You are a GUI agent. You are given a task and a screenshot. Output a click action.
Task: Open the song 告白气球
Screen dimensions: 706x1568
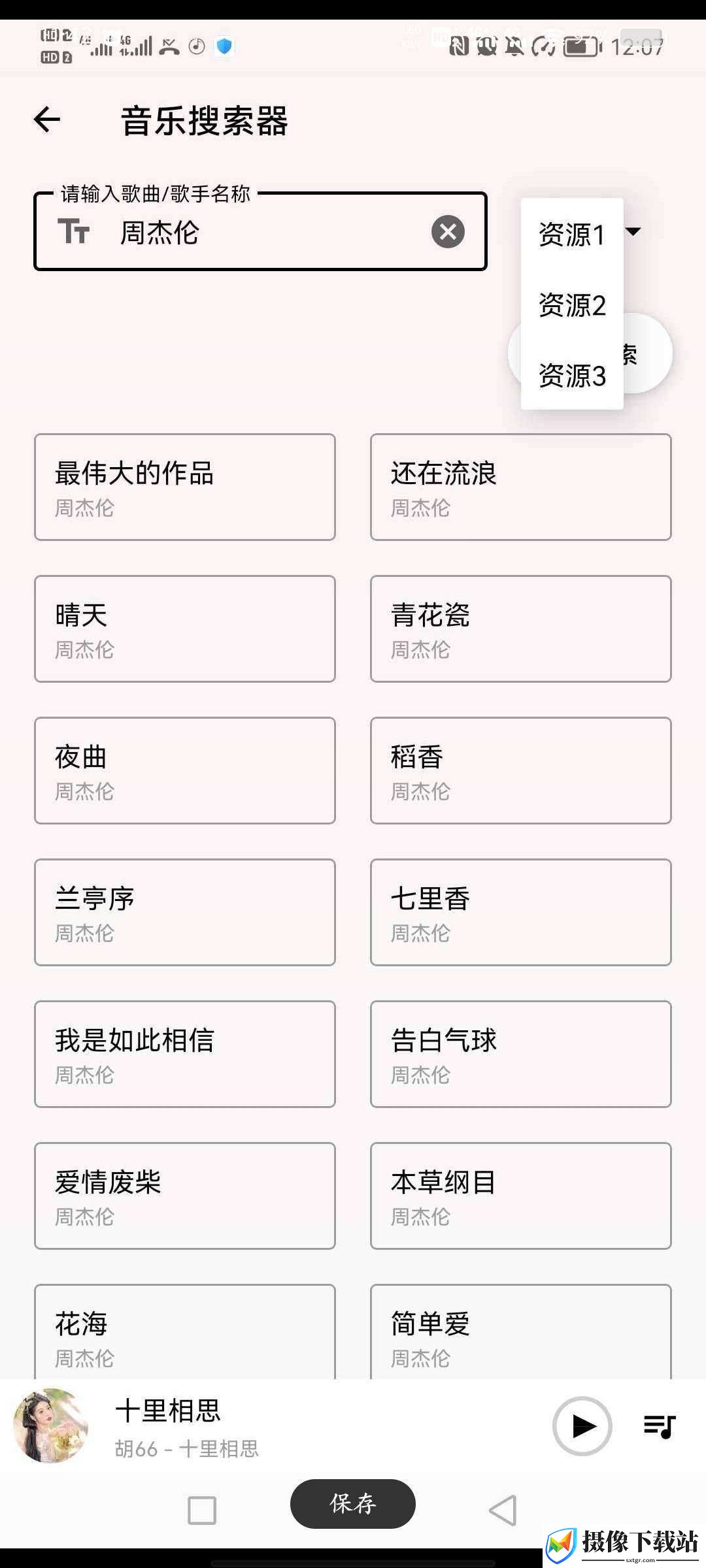521,1054
